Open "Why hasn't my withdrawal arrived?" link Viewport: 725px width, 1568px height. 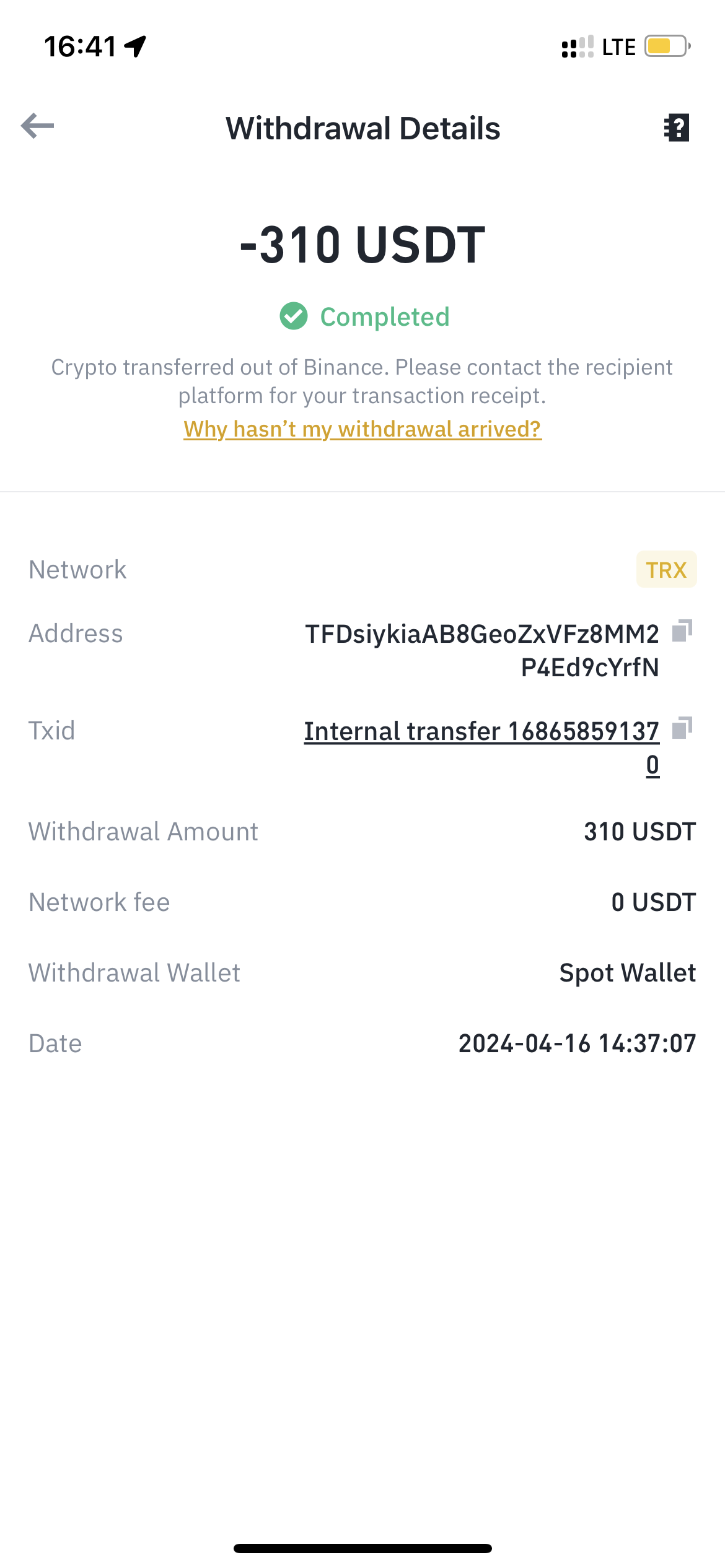pos(362,429)
